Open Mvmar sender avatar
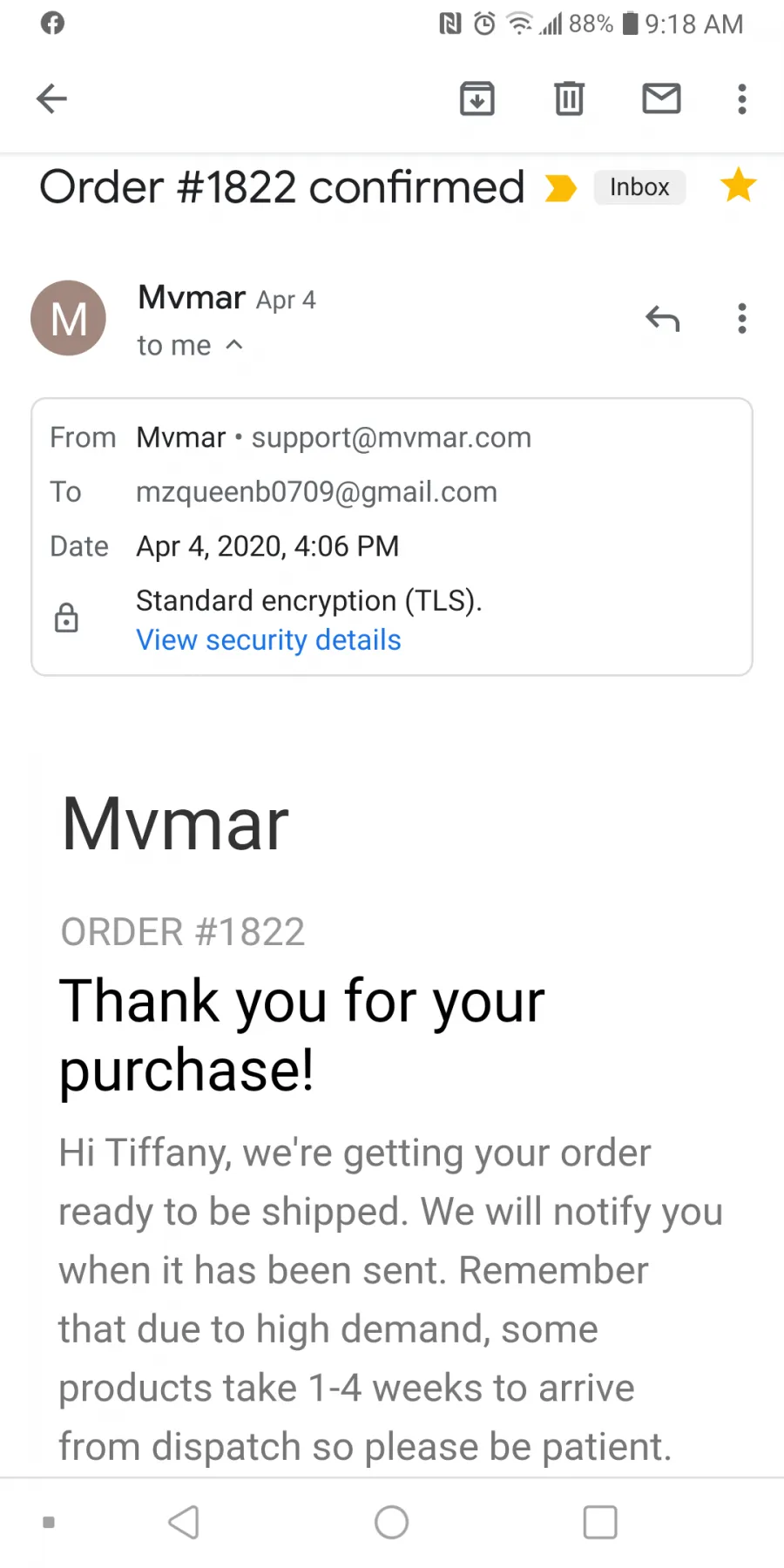The height and width of the screenshot is (1568, 784). point(68,318)
